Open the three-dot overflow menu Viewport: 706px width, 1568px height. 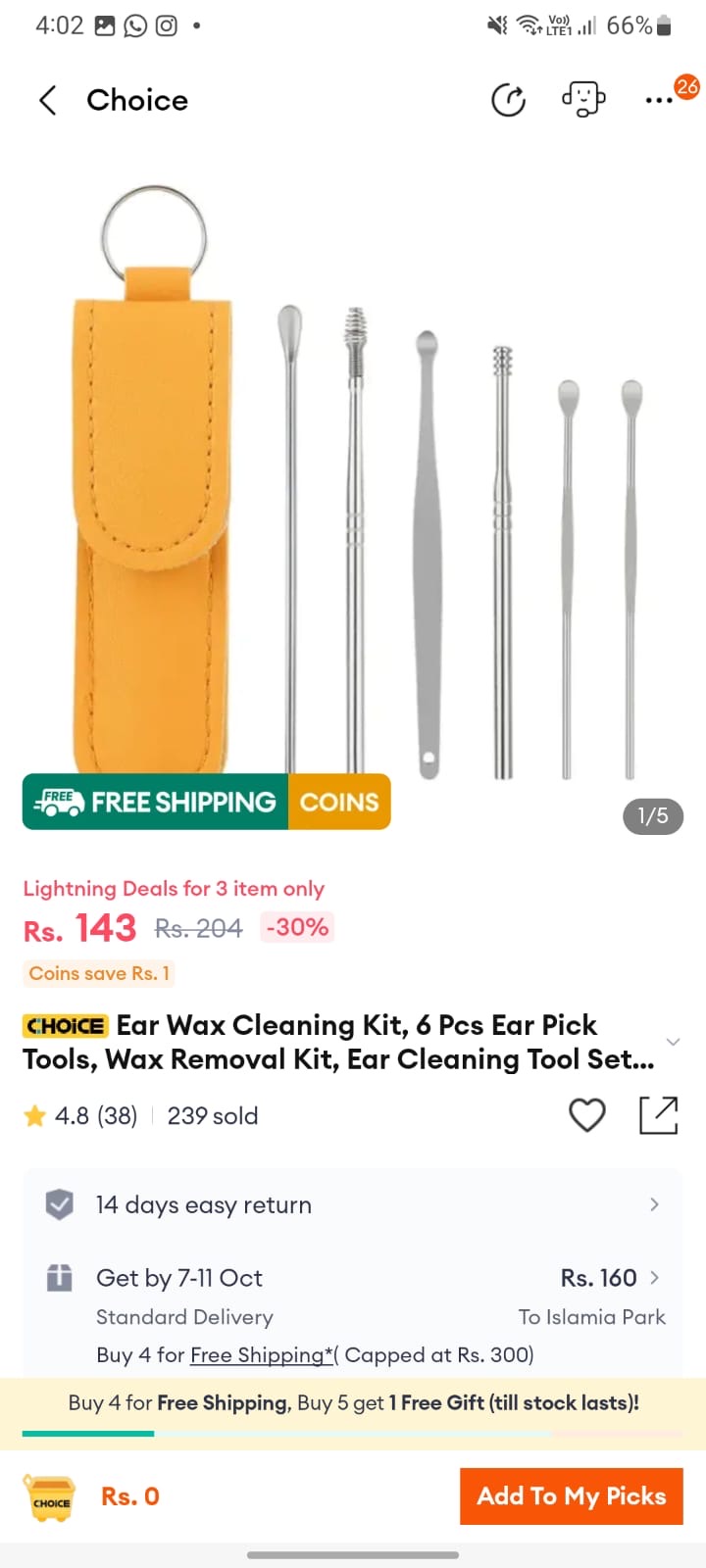click(x=659, y=100)
